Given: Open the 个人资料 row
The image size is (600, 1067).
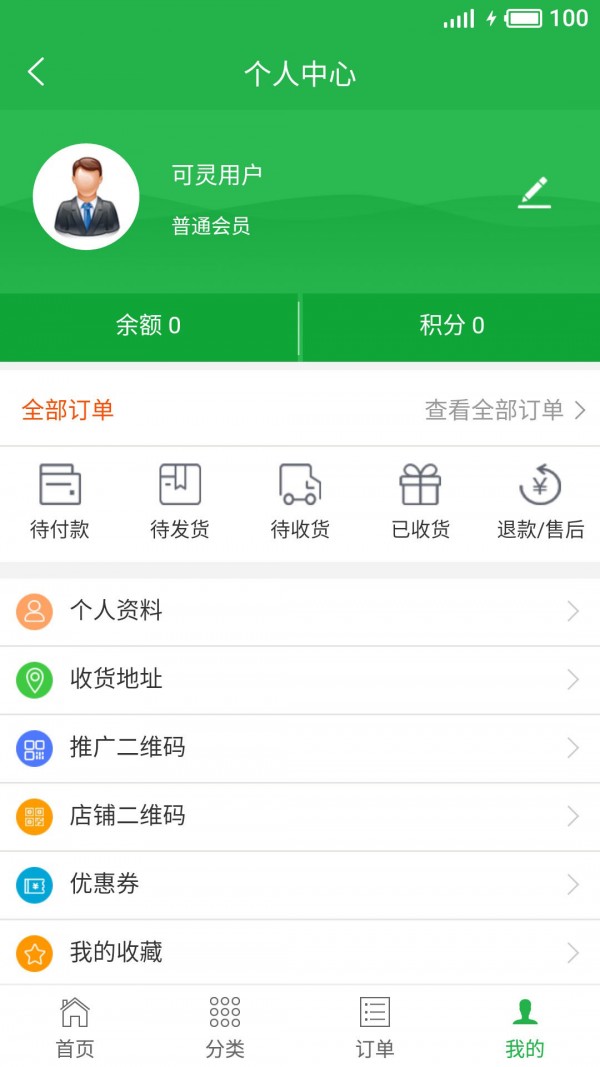Looking at the screenshot, I should [x=300, y=611].
